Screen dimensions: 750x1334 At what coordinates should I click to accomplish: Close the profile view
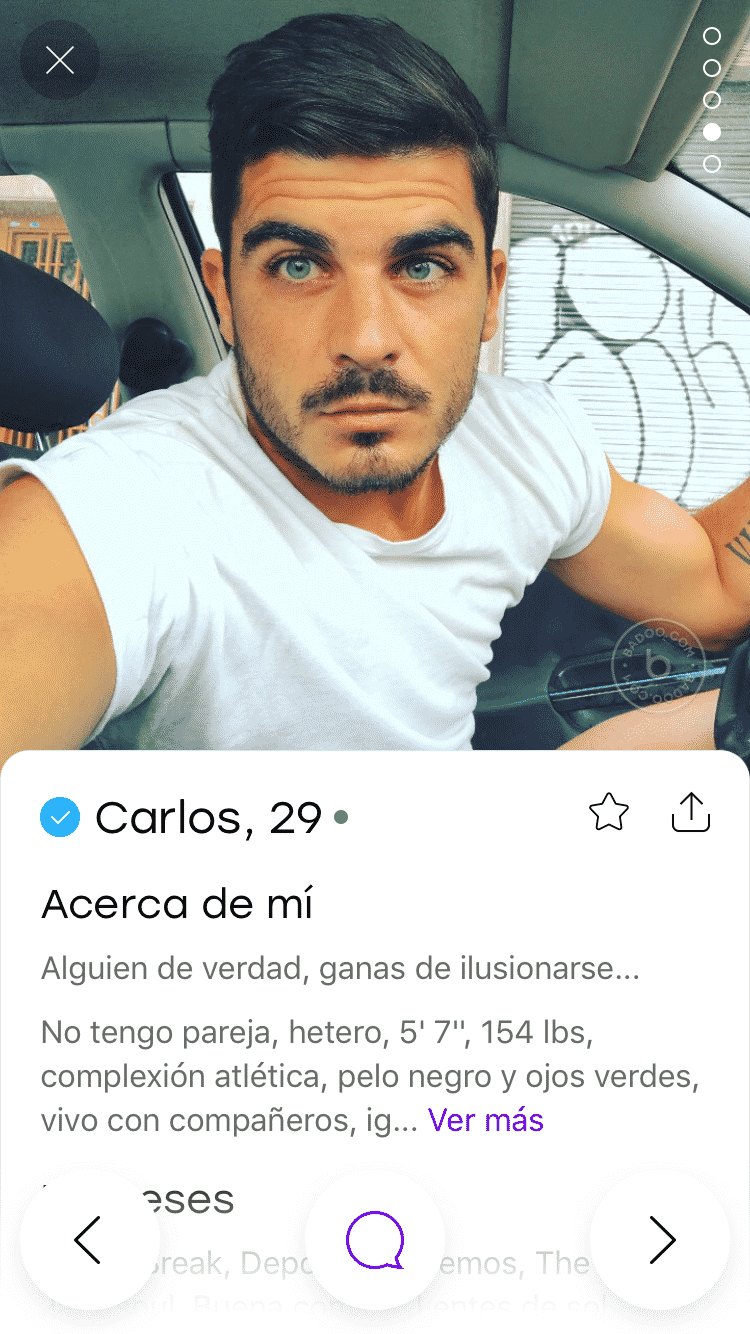click(x=60, y=61)
